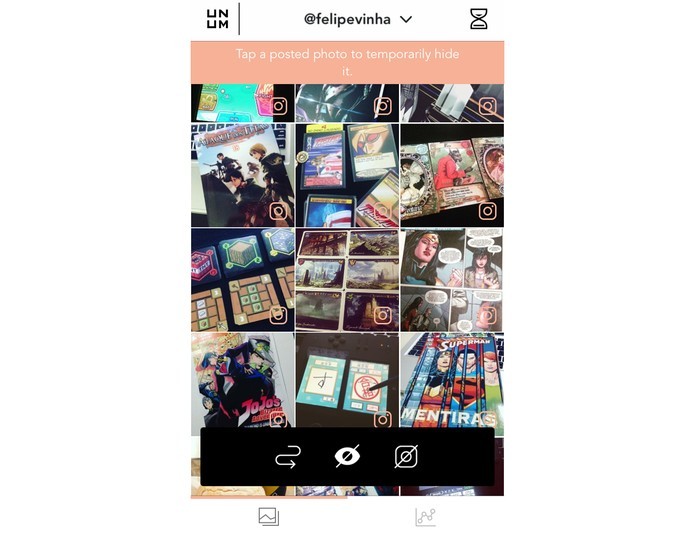Select the landscape cards photo
695x557 pixels.
347,279
